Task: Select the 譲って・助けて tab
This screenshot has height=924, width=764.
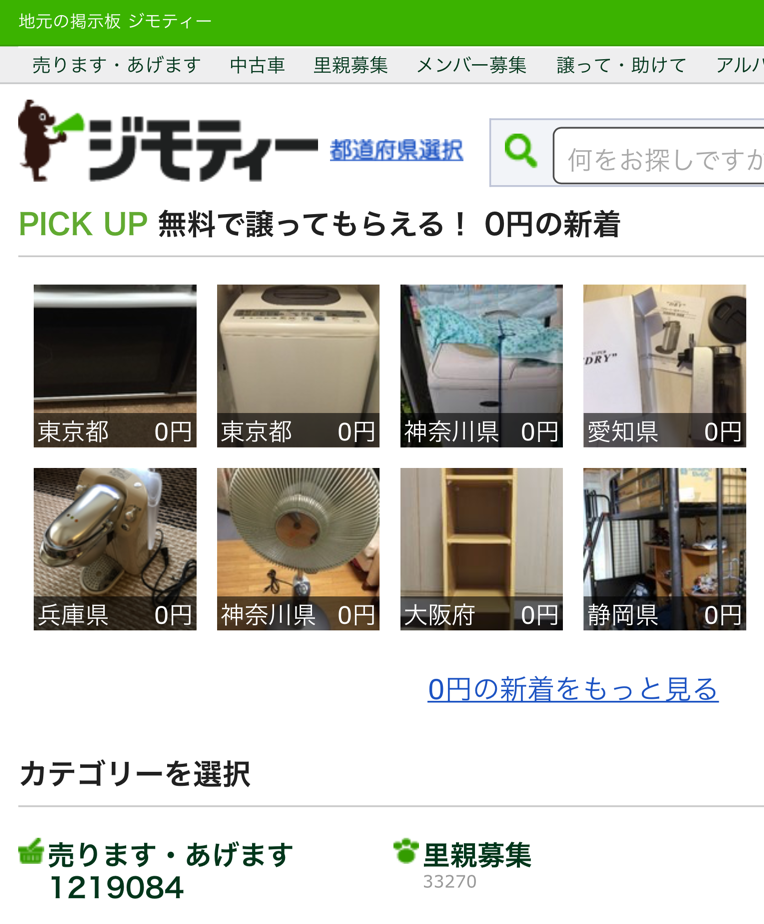Action: [621, 65]
